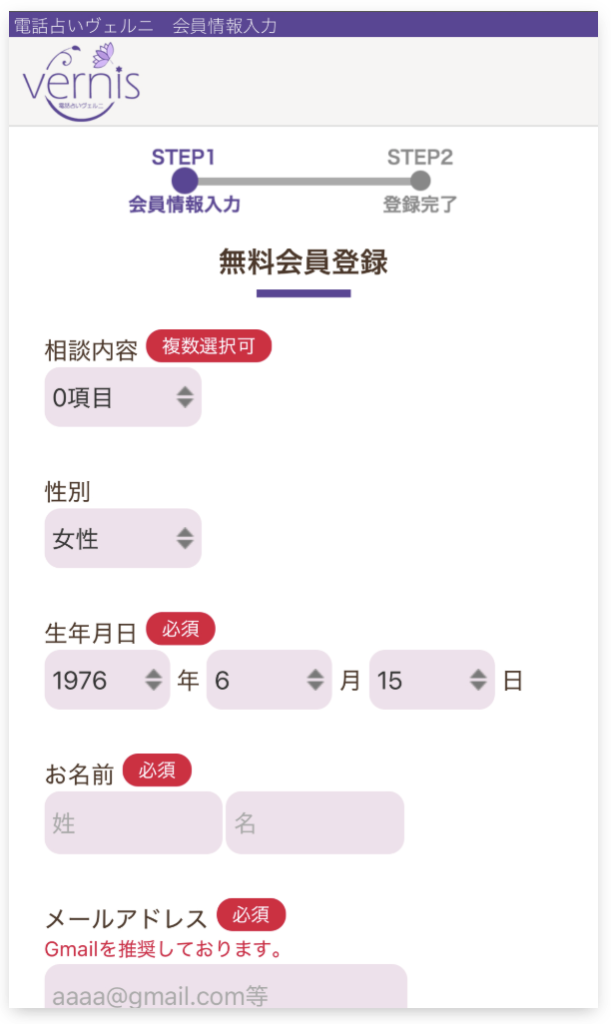Select a different birth month than 6
Screen dimensions: 611x1024
[269, 680]
